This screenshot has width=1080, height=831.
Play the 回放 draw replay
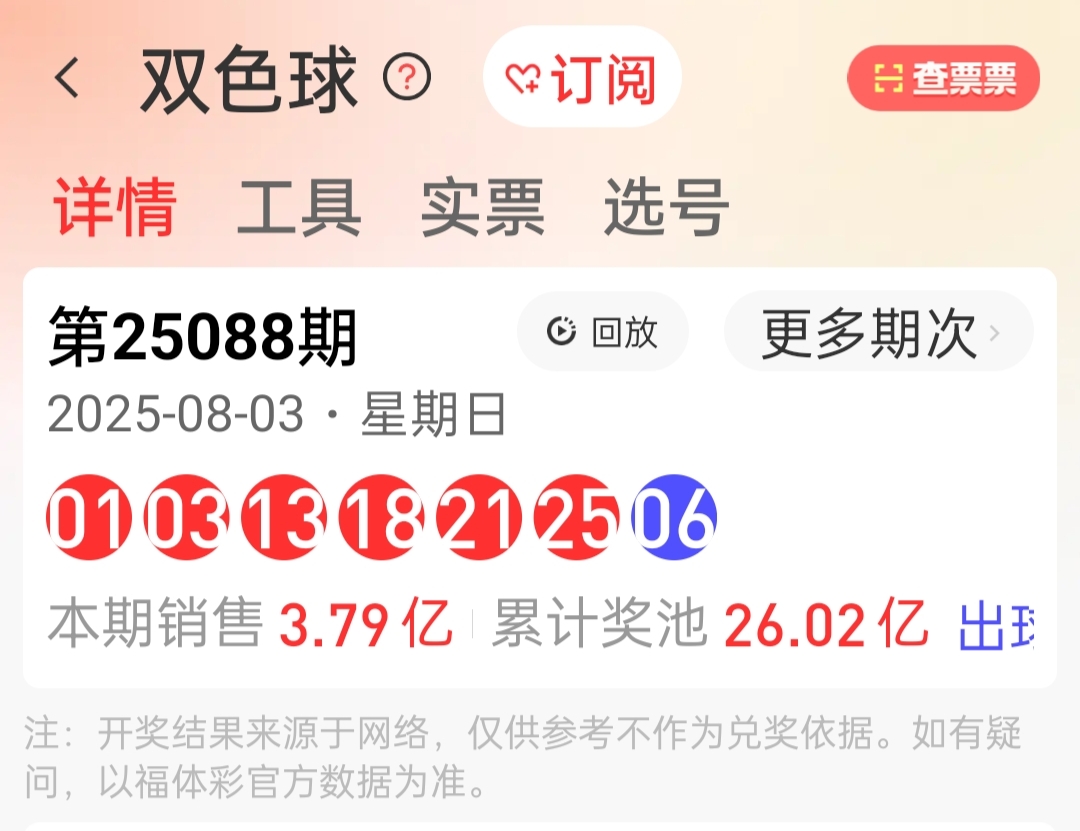(603, 332)
